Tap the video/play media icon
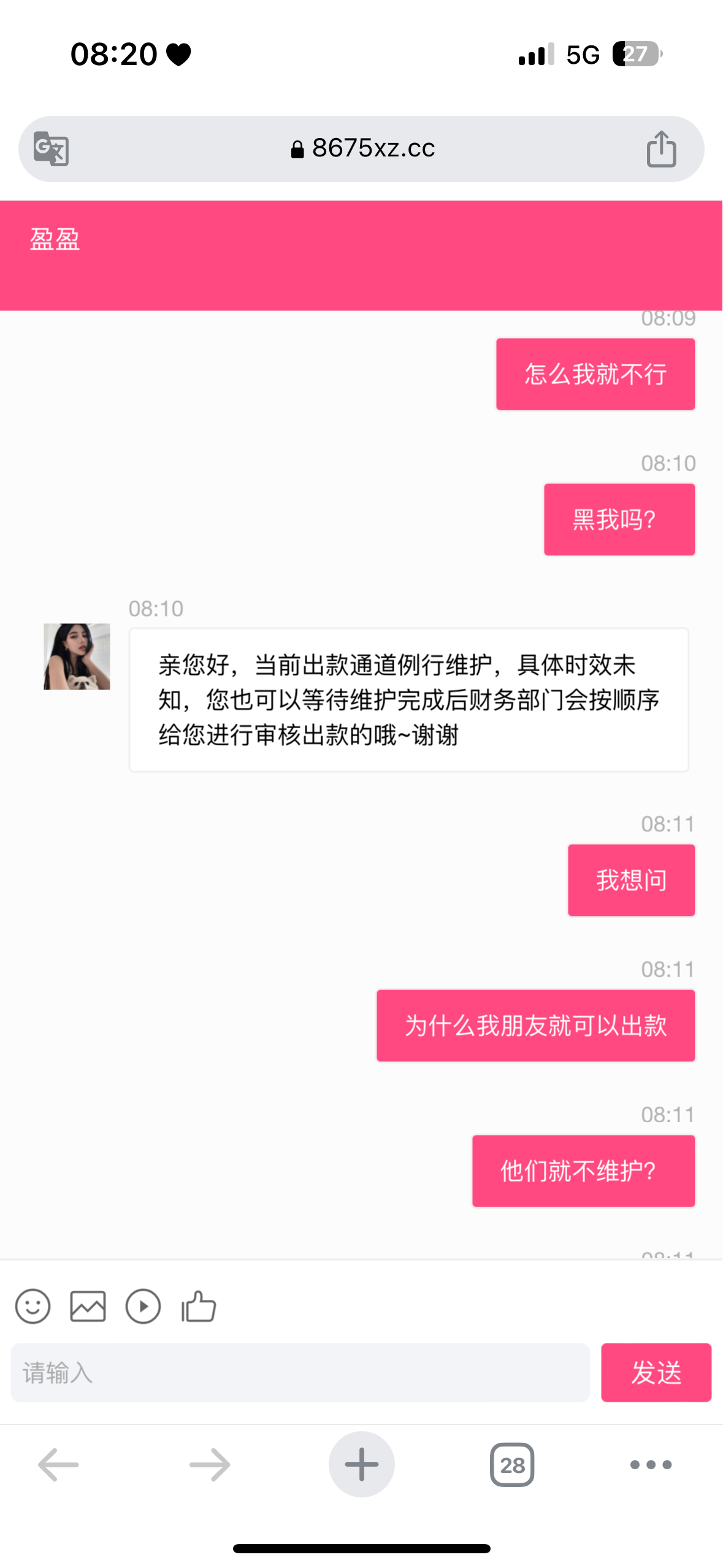 click(x=143, y=1307)
